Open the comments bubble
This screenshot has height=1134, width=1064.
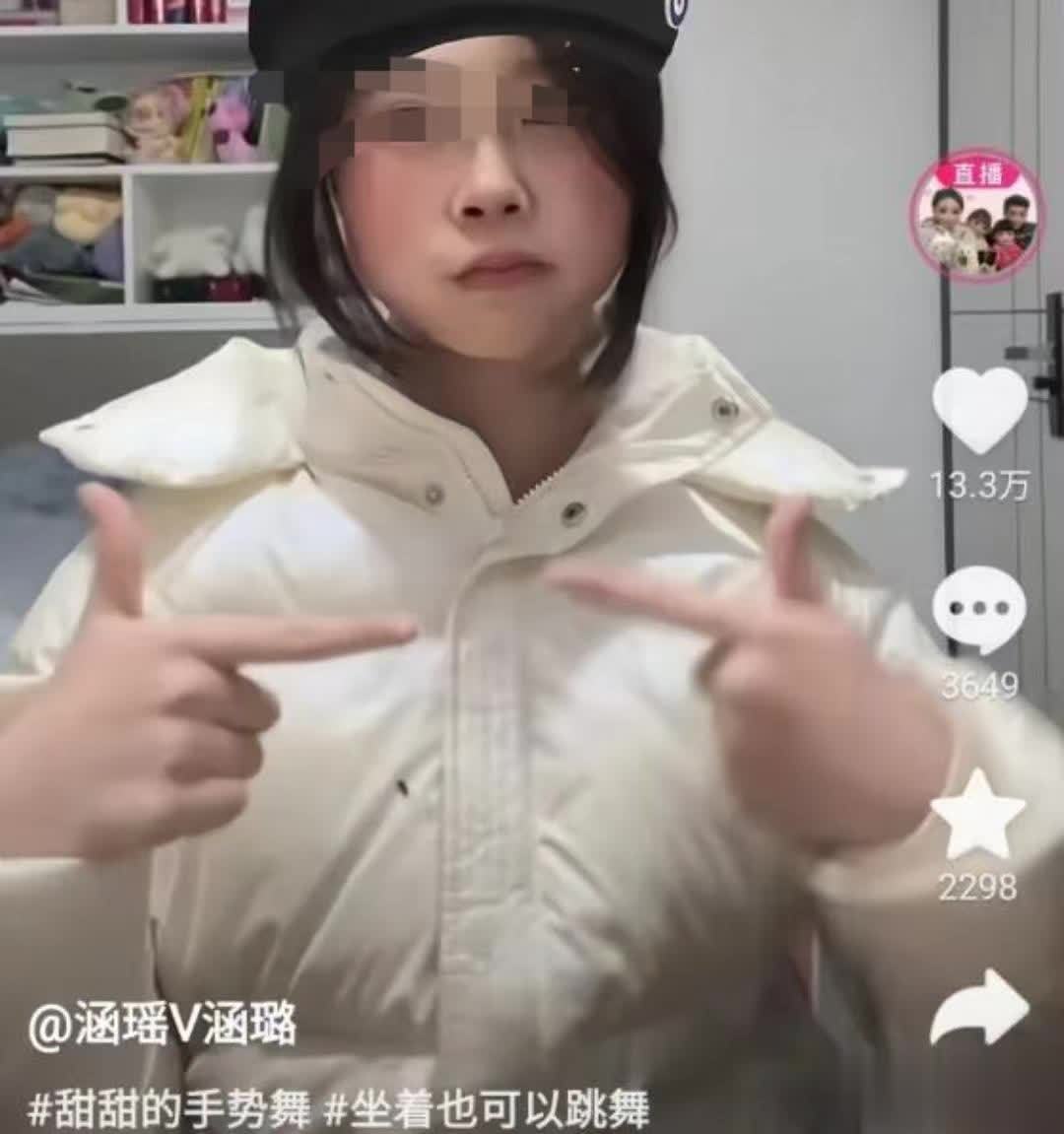978,612
